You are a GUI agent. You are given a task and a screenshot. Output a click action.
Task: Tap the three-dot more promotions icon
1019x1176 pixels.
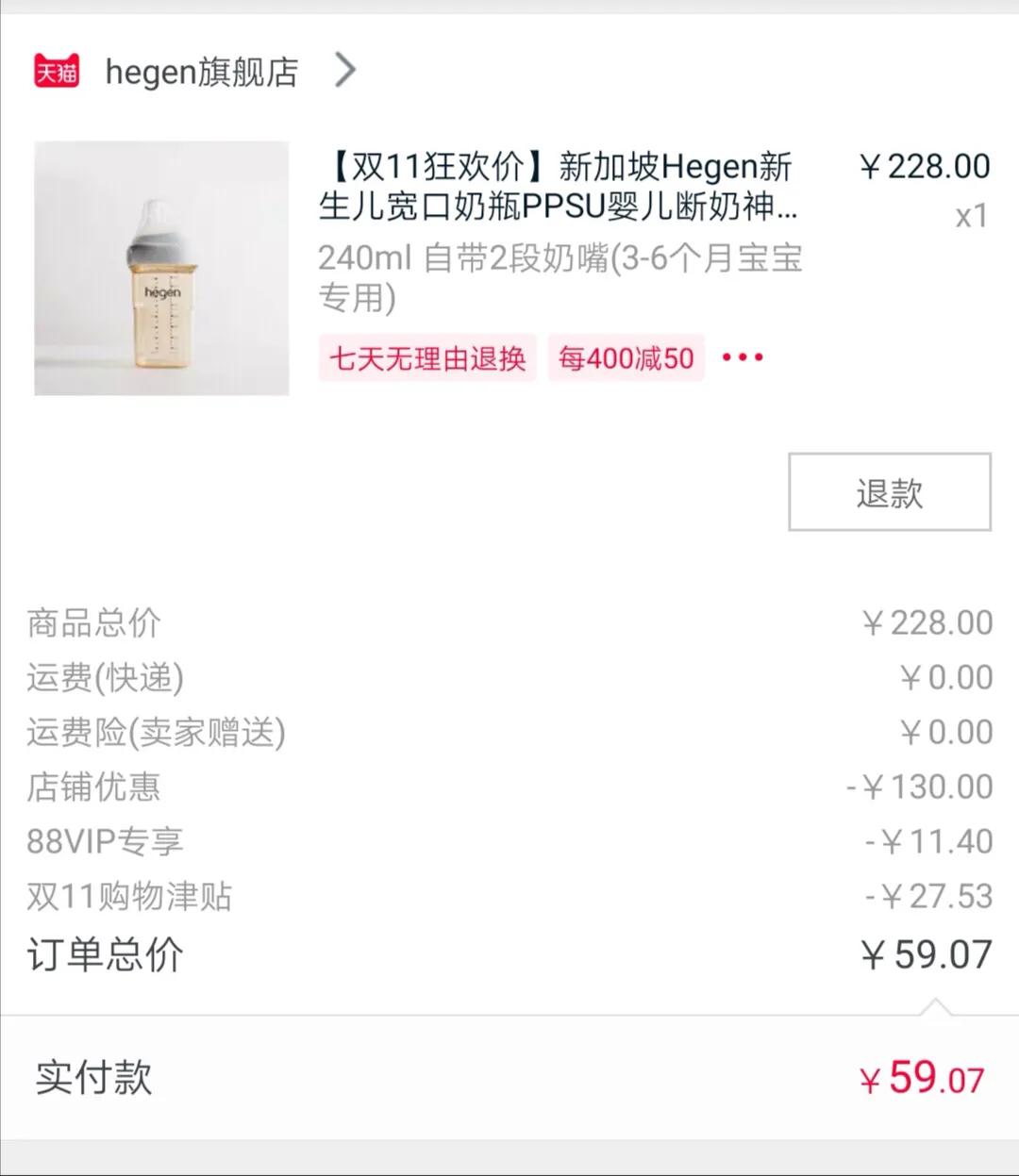tap(742, 356)
